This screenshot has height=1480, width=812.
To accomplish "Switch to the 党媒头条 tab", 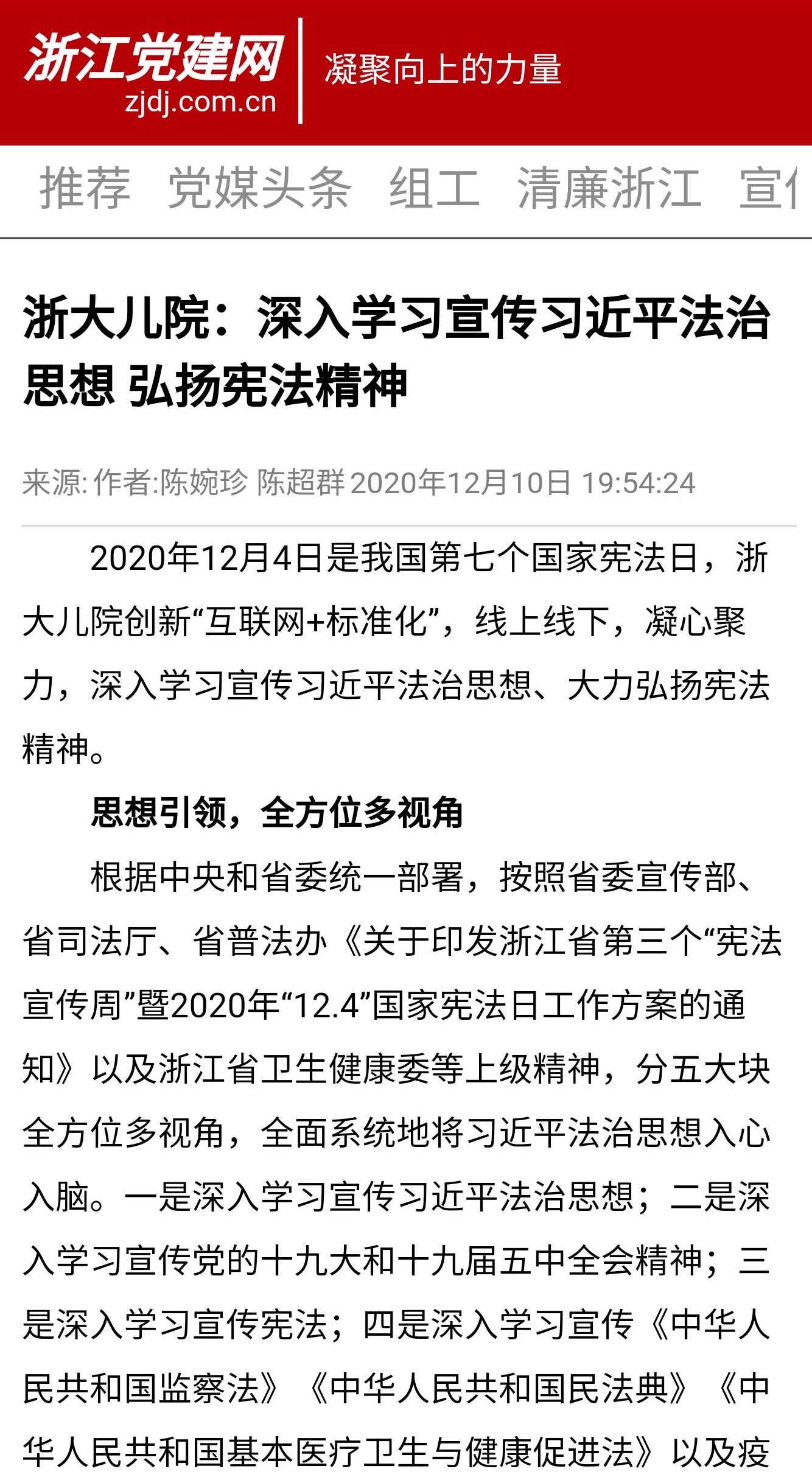I will click(259, 188).
